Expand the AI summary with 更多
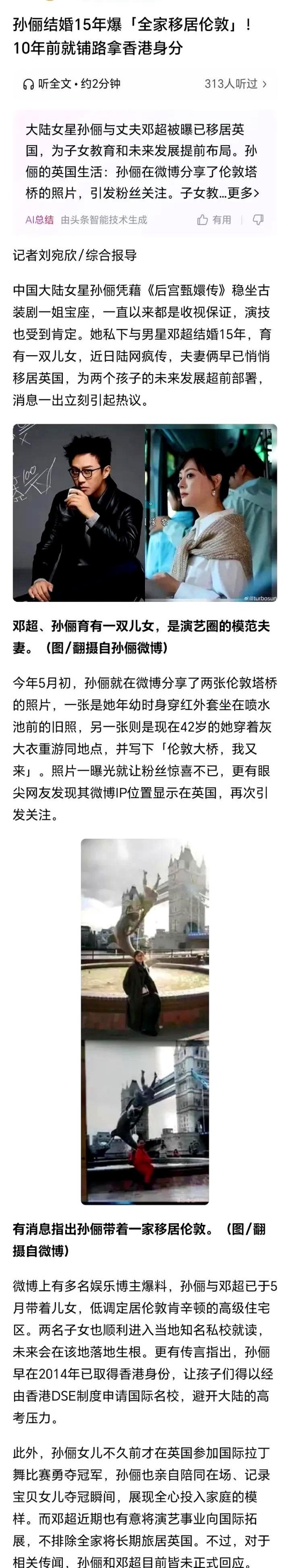This screenshot has width=290, height=1568. (x=243, y=193)
